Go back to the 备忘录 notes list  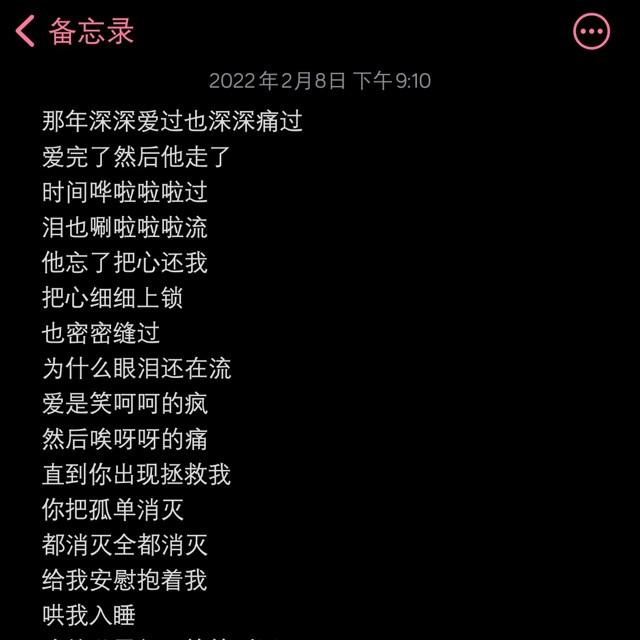pos(74,32)
